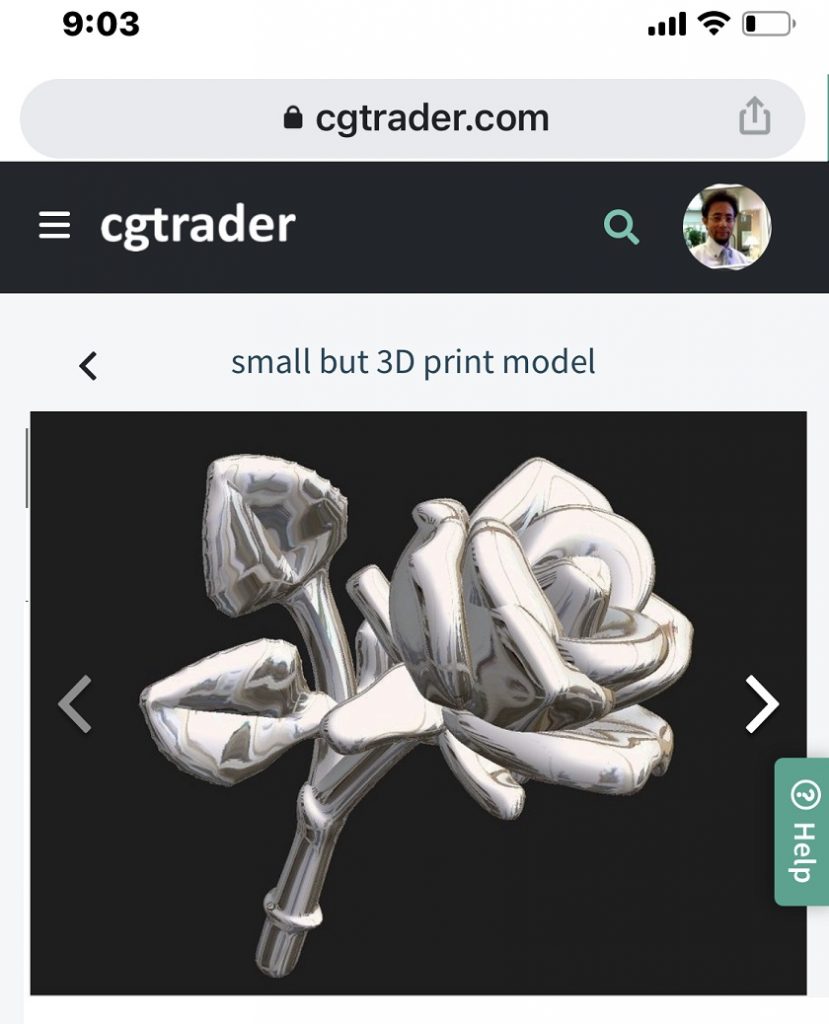
Task: Tap the cgtrader logo to go home
Action: tap(197, 225)
